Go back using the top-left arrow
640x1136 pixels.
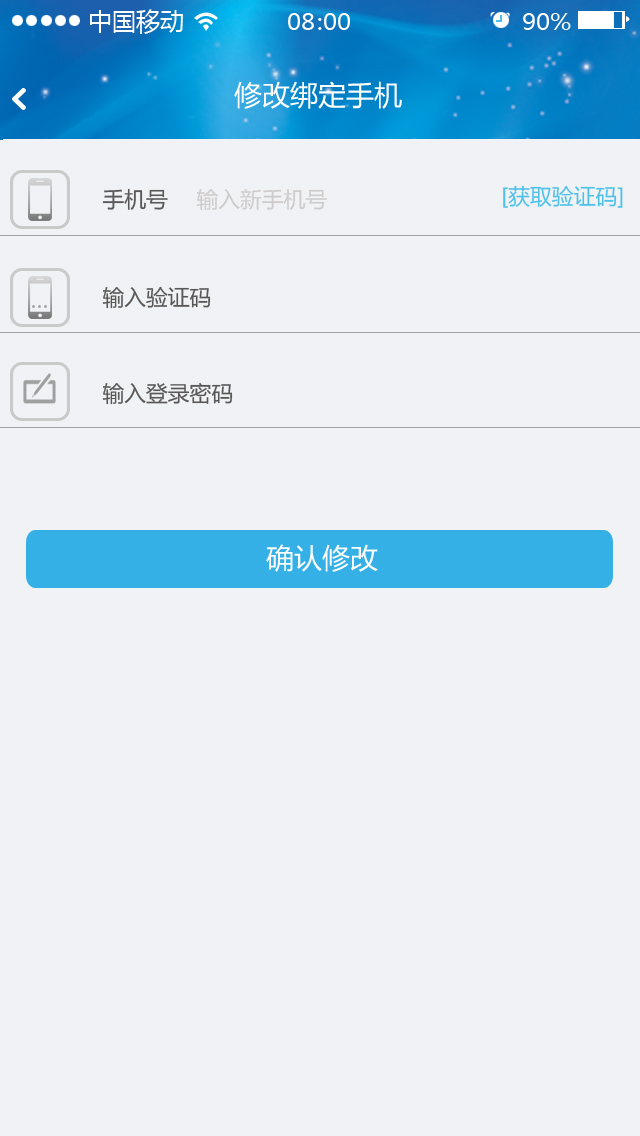pos(20,98)
